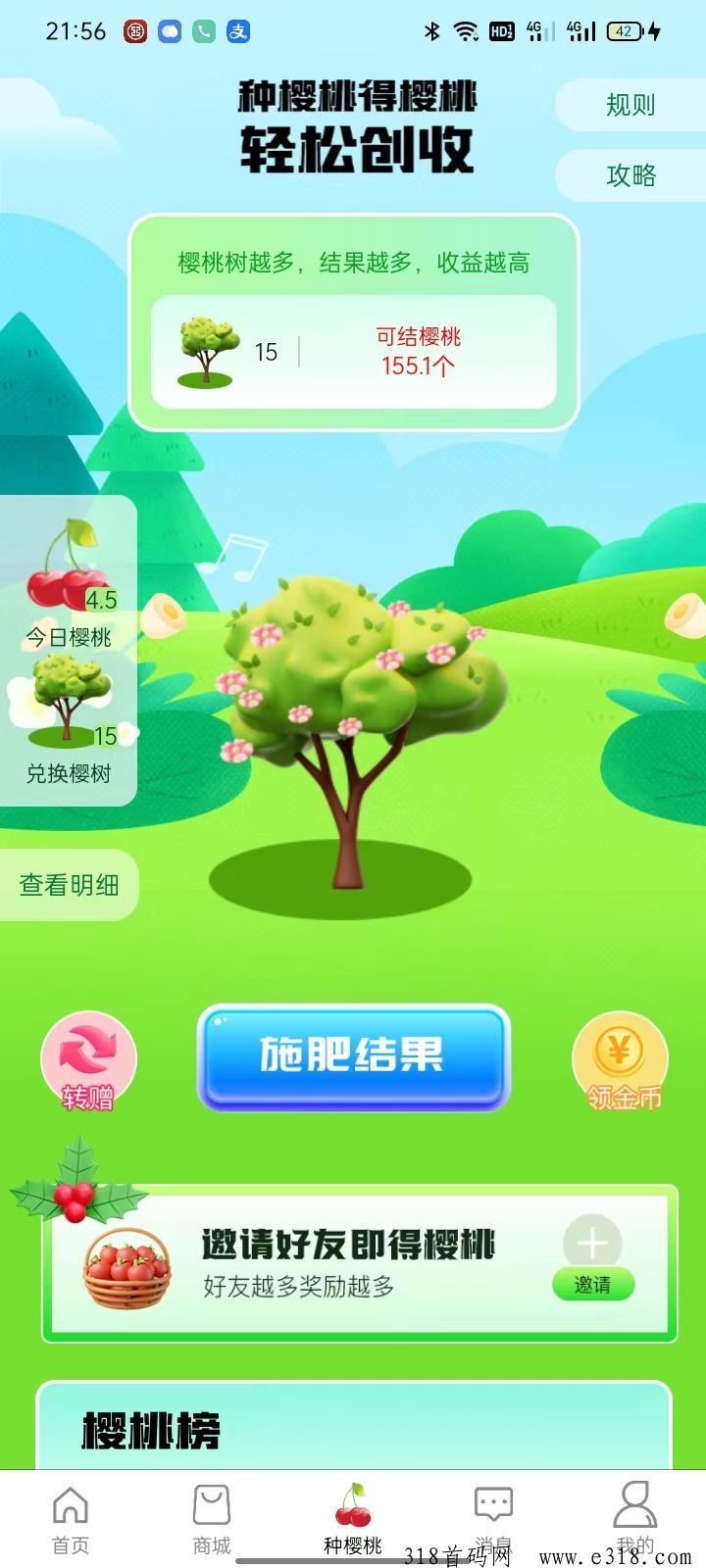This screenshot has width=706, height=1568.
Task: Open 转赠 to gift cherries
Action: click(88, 1061)
